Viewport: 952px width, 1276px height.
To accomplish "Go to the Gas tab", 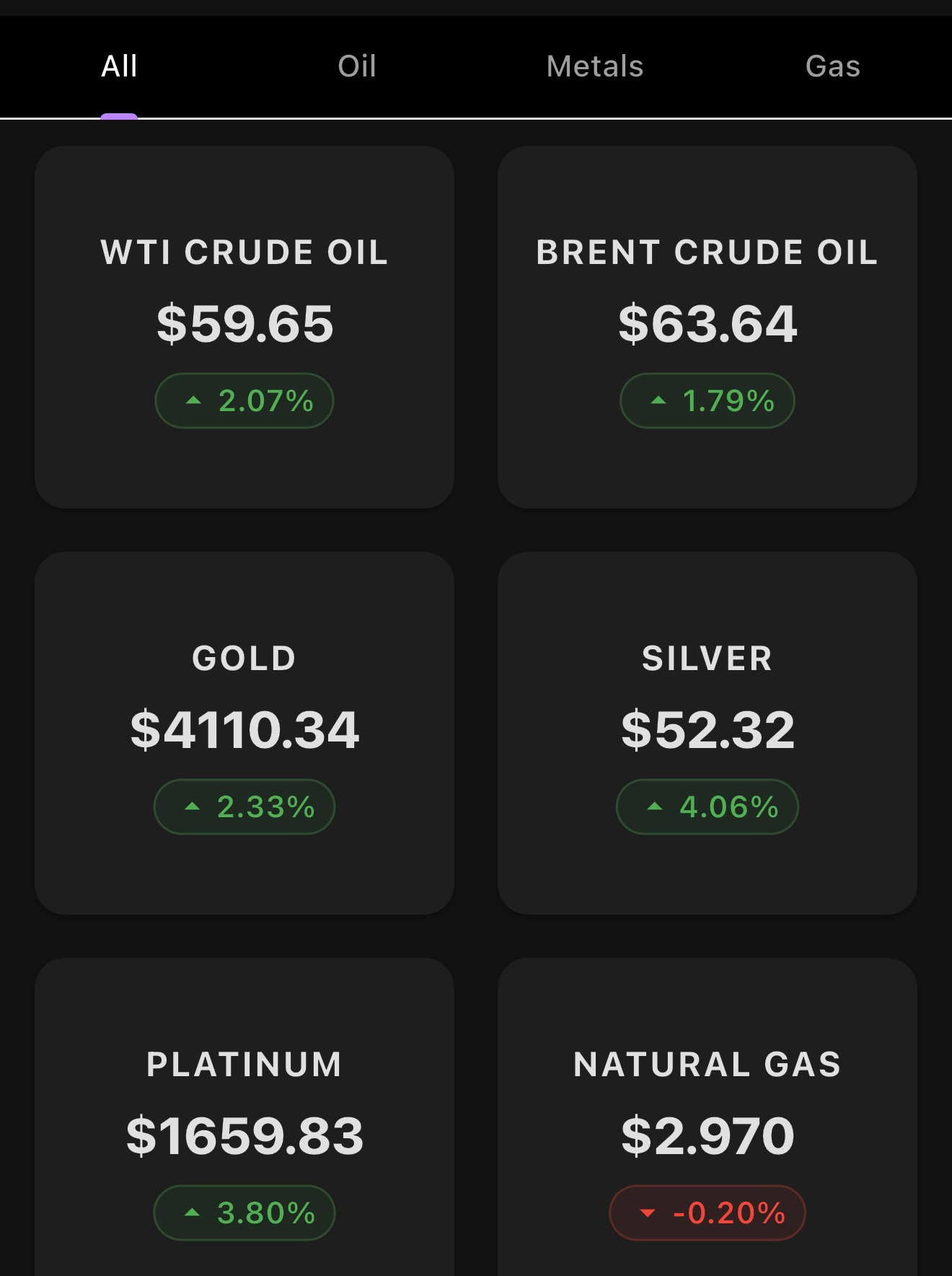I will pyautogui.click(x=833, y=66).
